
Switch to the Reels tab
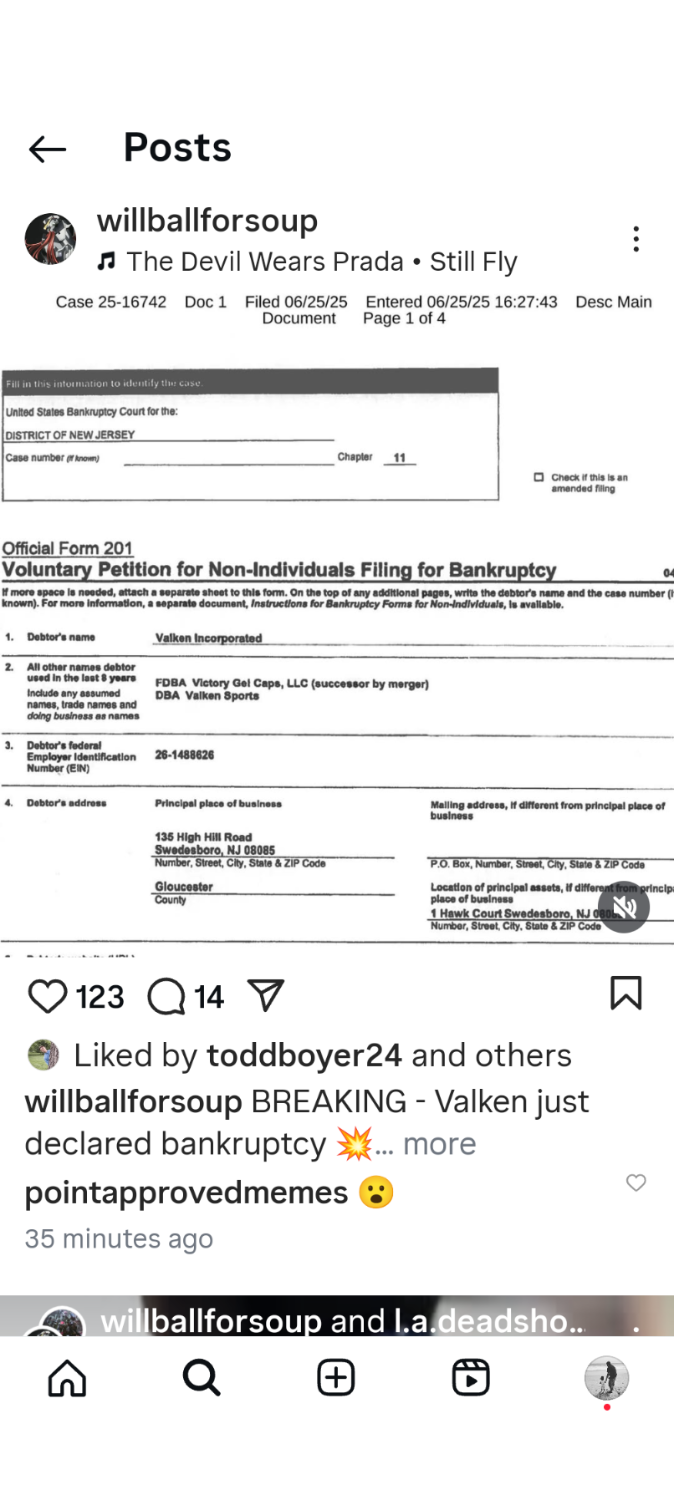[x=470, y=1378]
